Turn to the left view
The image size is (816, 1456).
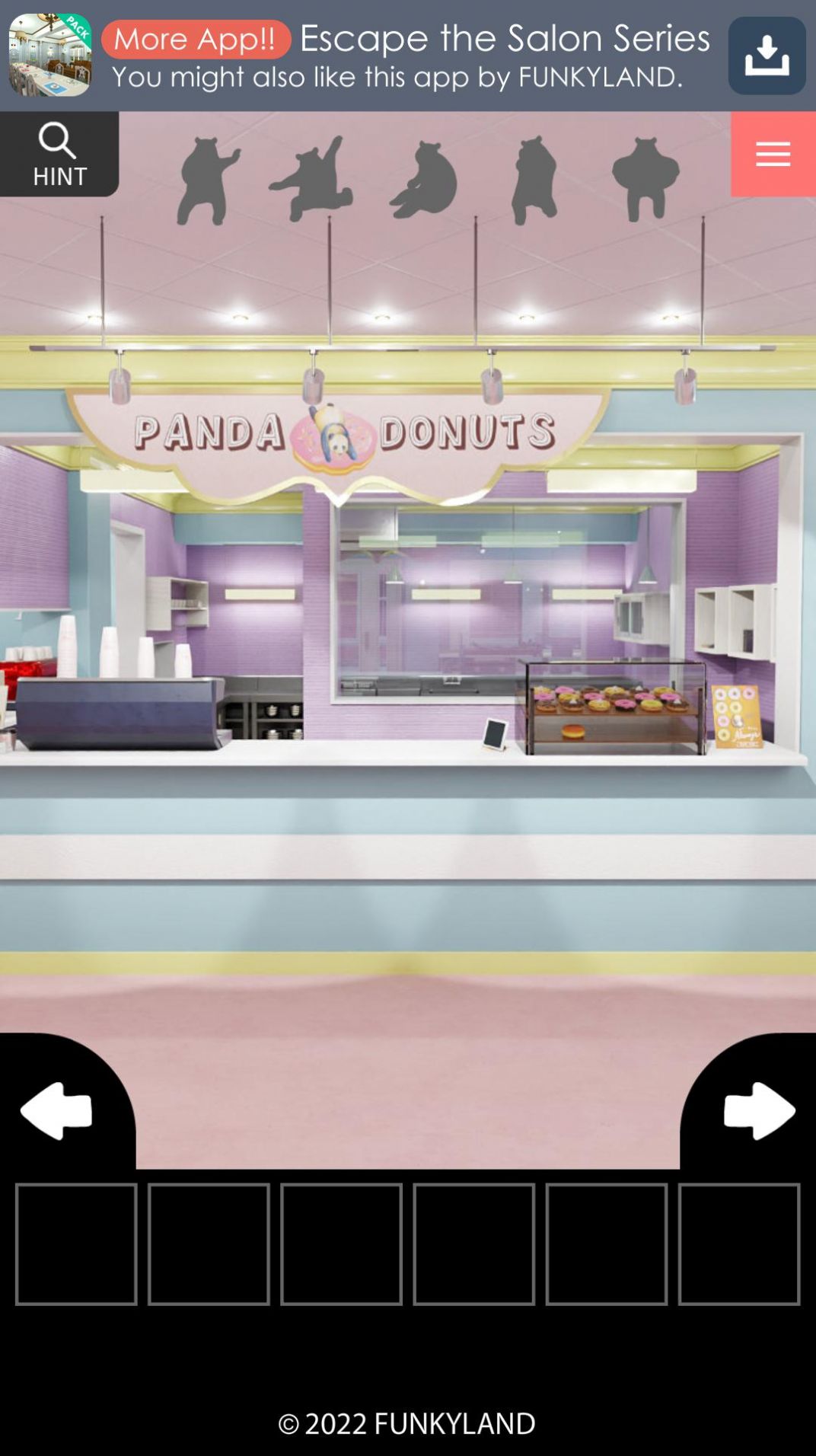click(57, 1110)
